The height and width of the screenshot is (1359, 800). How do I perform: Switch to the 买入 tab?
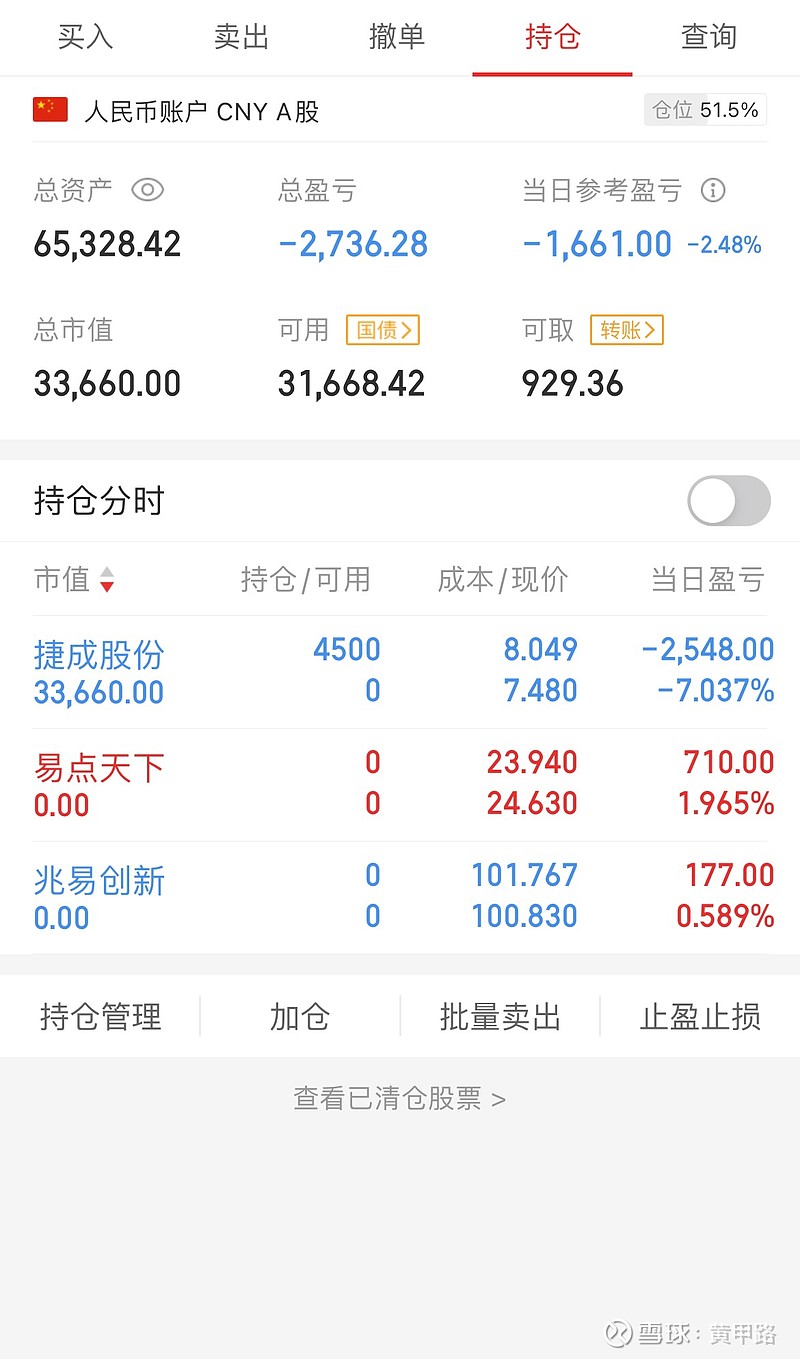[x=85, y=38]
